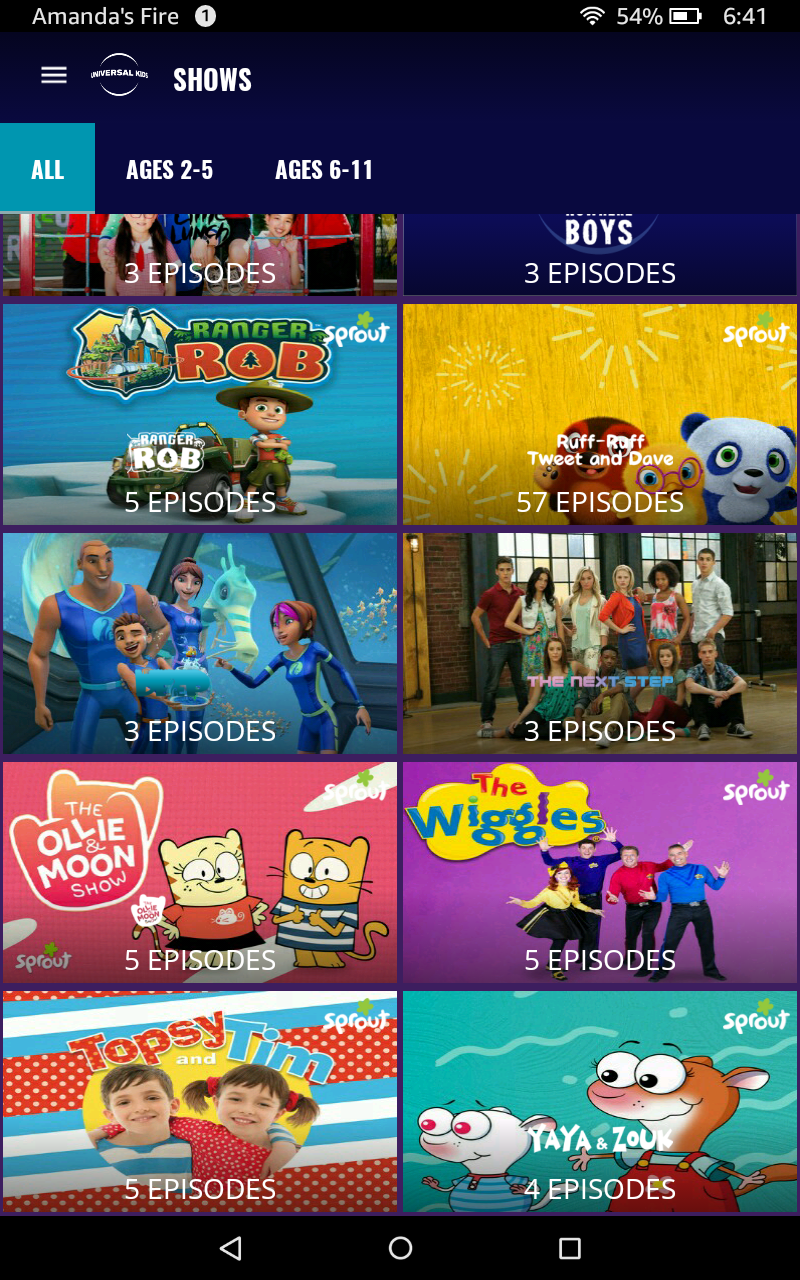Open the Nowhere Boys show tile
Image resolution: width=800 pixels, height=1280 pixels.
click(x=600, y=255)
